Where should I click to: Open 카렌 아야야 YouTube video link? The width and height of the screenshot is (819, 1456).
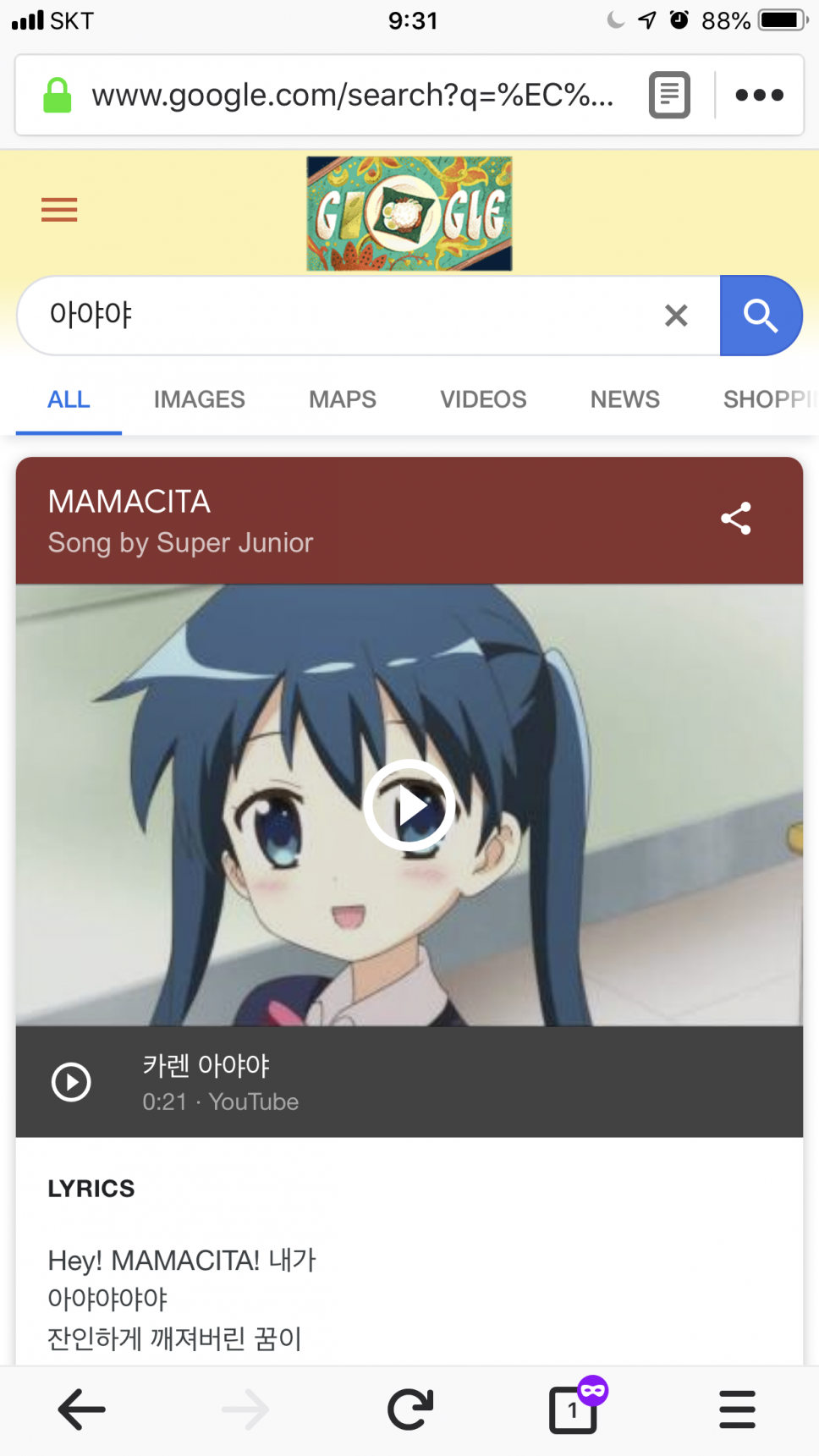coord(220,1082)
